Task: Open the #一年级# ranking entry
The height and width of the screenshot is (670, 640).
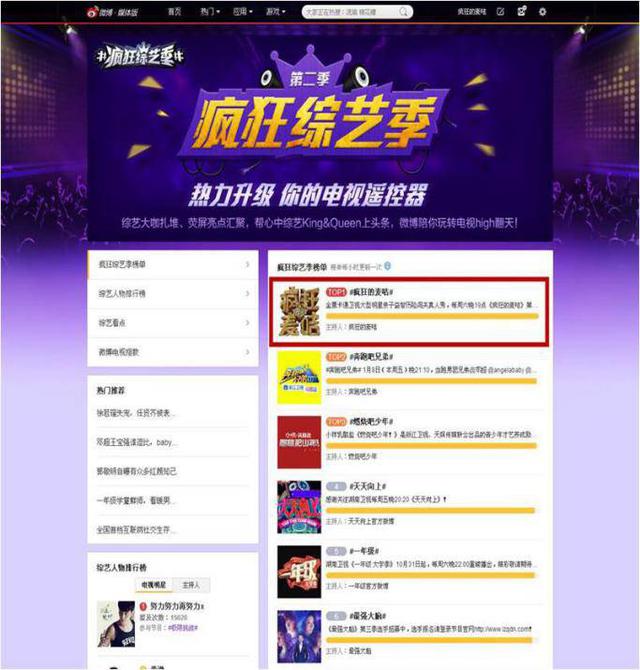Action: pos(357,550)
